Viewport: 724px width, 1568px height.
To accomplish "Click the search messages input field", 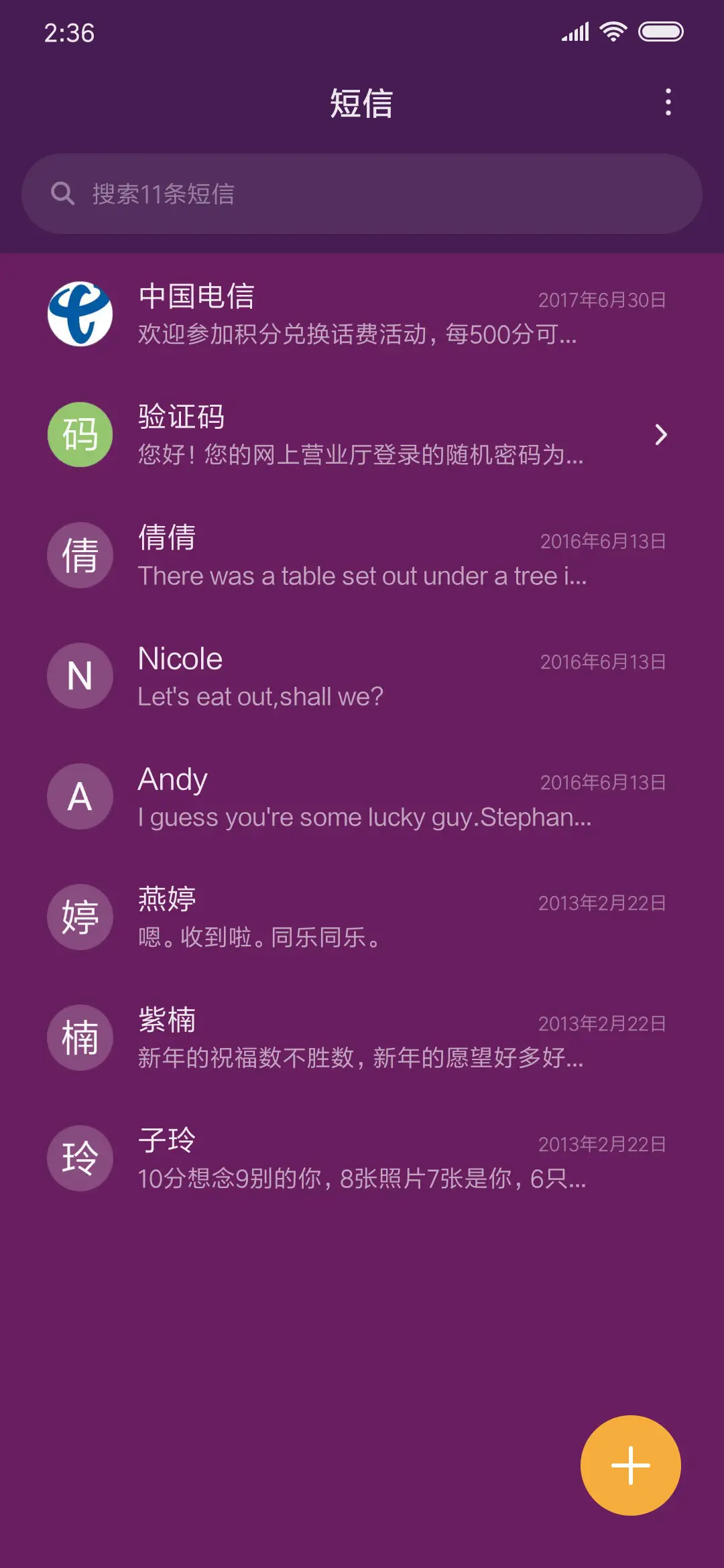I will (x=362, y=194).
